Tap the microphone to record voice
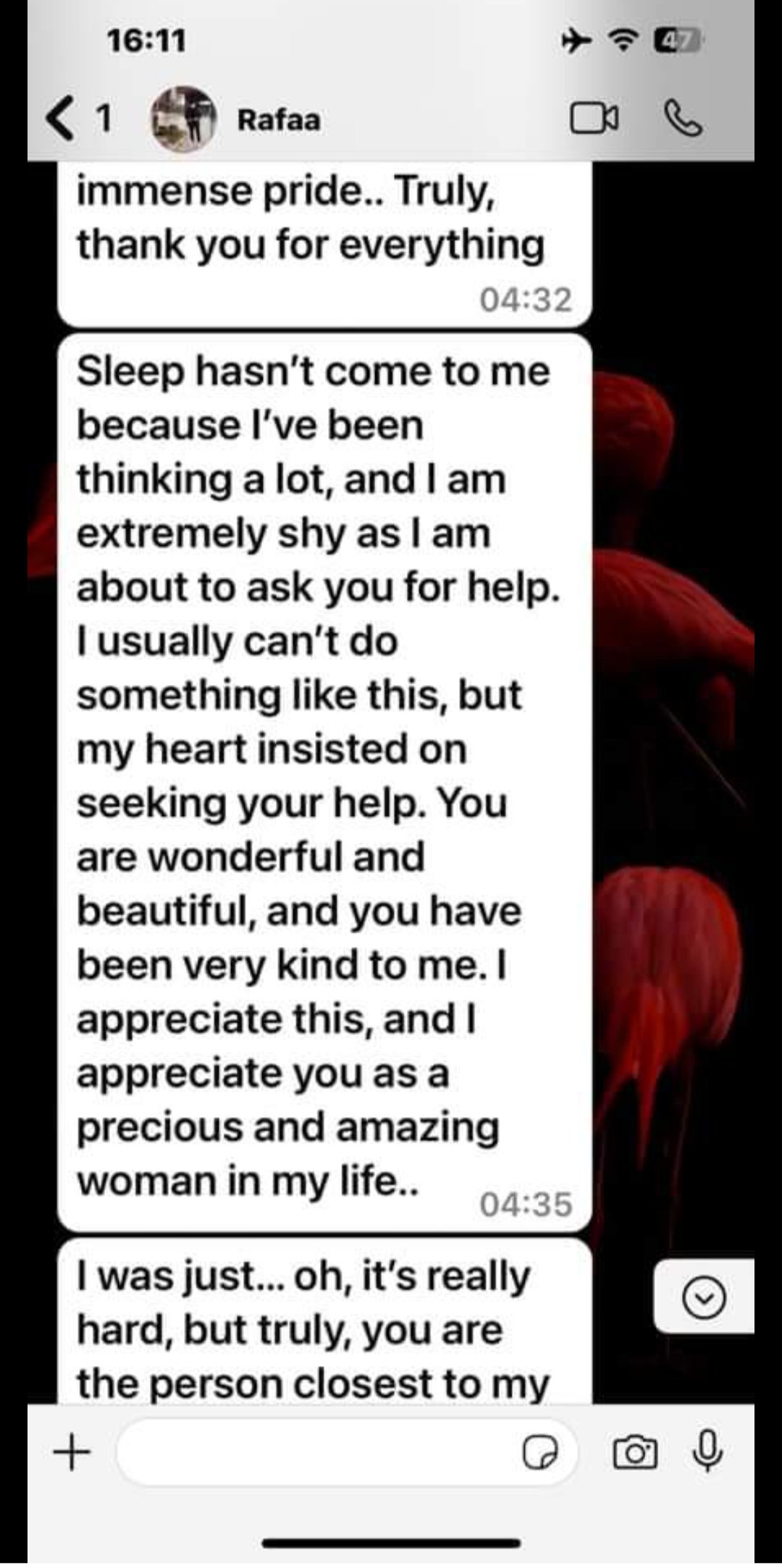The width and height of the screenshot is (782, 1568). (707, 1451)
